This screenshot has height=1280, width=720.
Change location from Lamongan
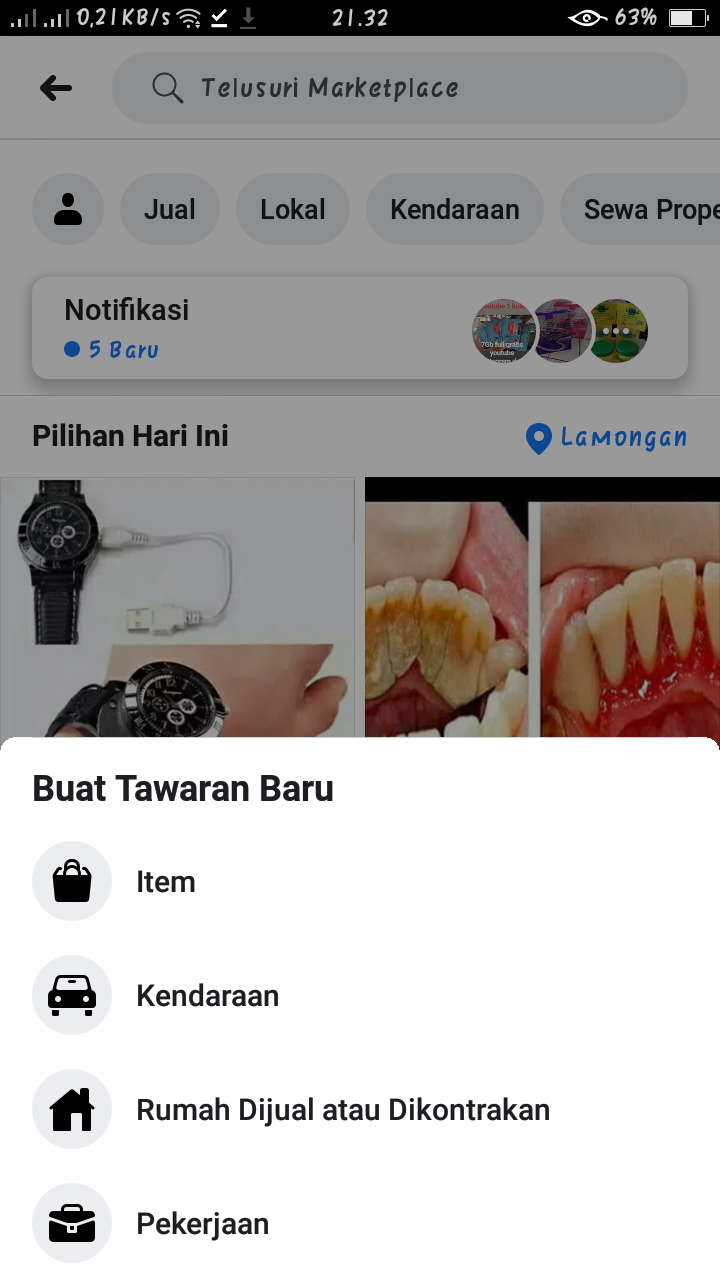click(608, 437)
